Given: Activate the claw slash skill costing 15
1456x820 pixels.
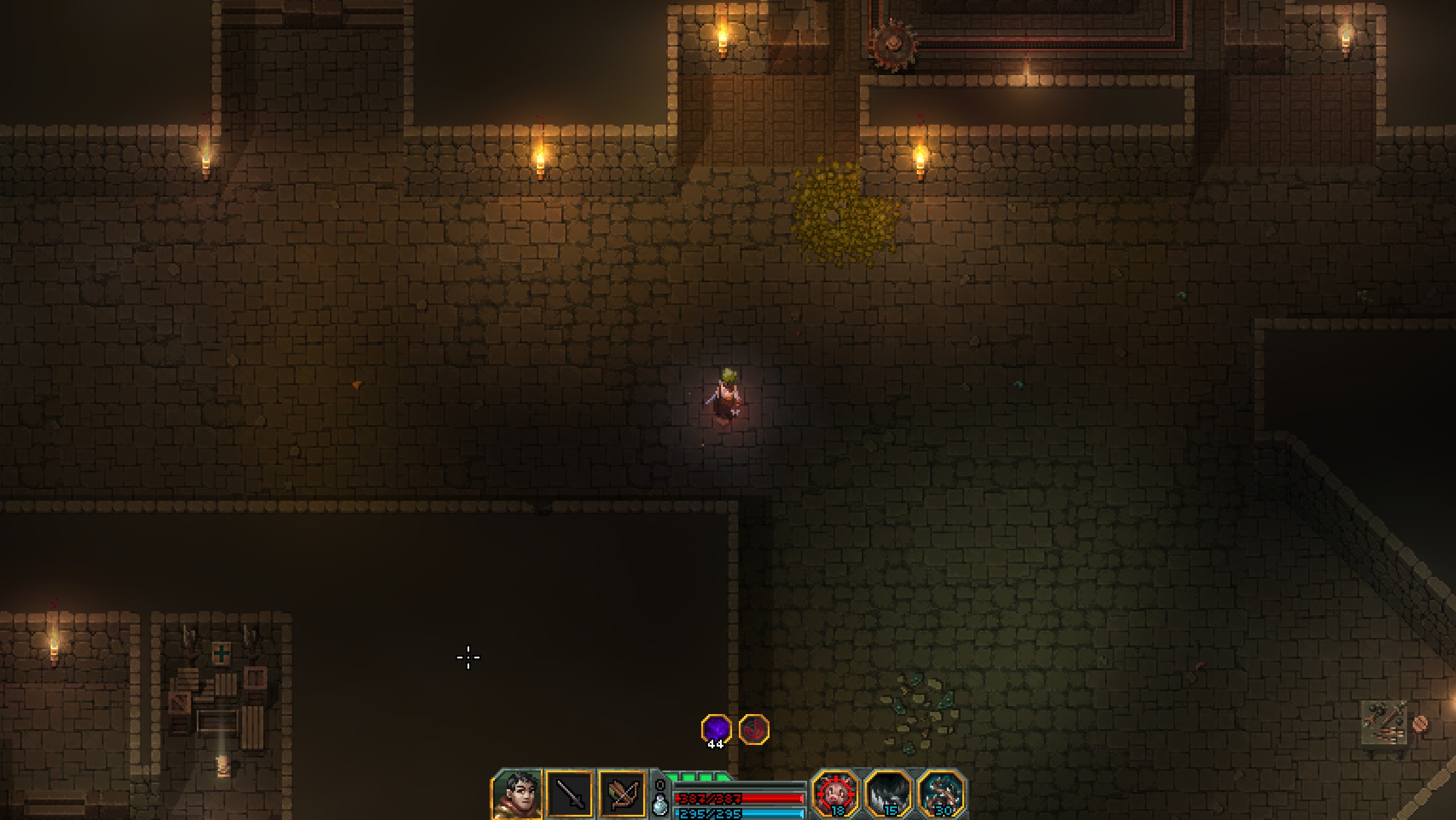Looking at the screenshot, I should 888,793.
